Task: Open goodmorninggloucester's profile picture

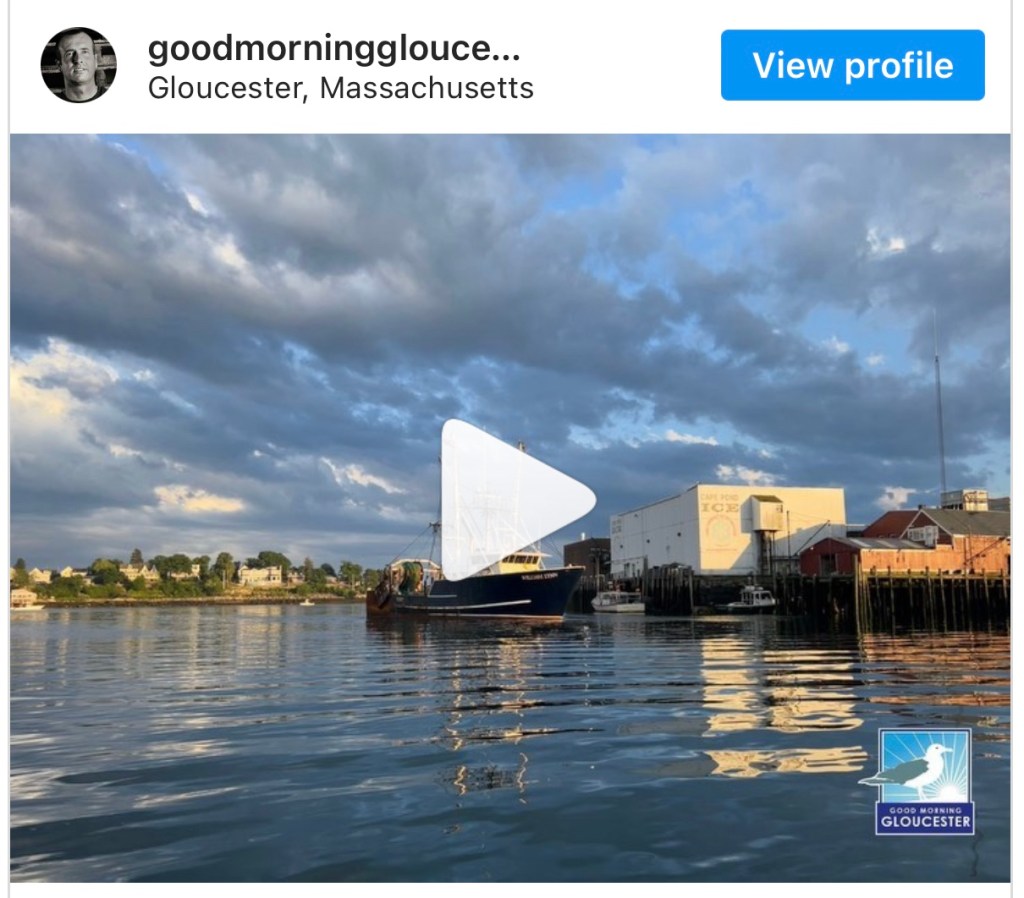Action: (x=78, y=65)
